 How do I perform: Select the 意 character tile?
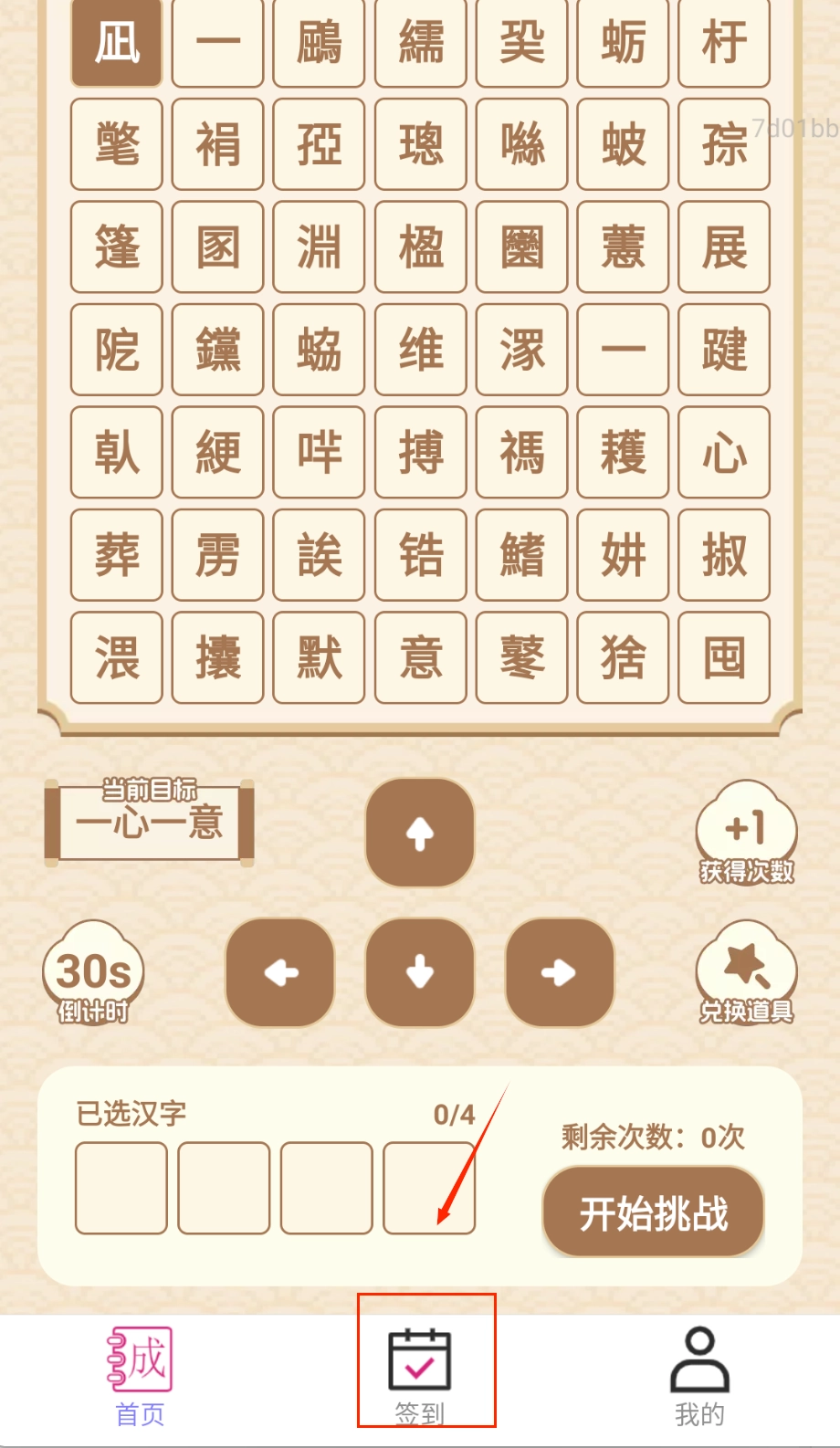pos(421,657)
